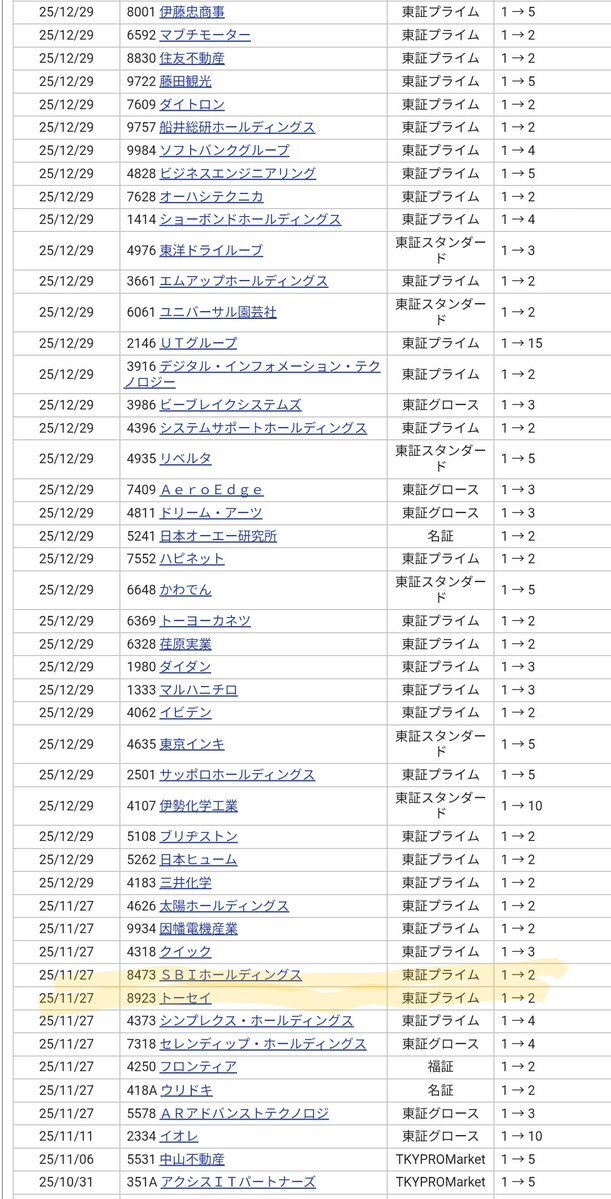Viewport: 611px width, 1199px height.
Task: Open ソフトバンクグループ details
Action: pos(224,150)
